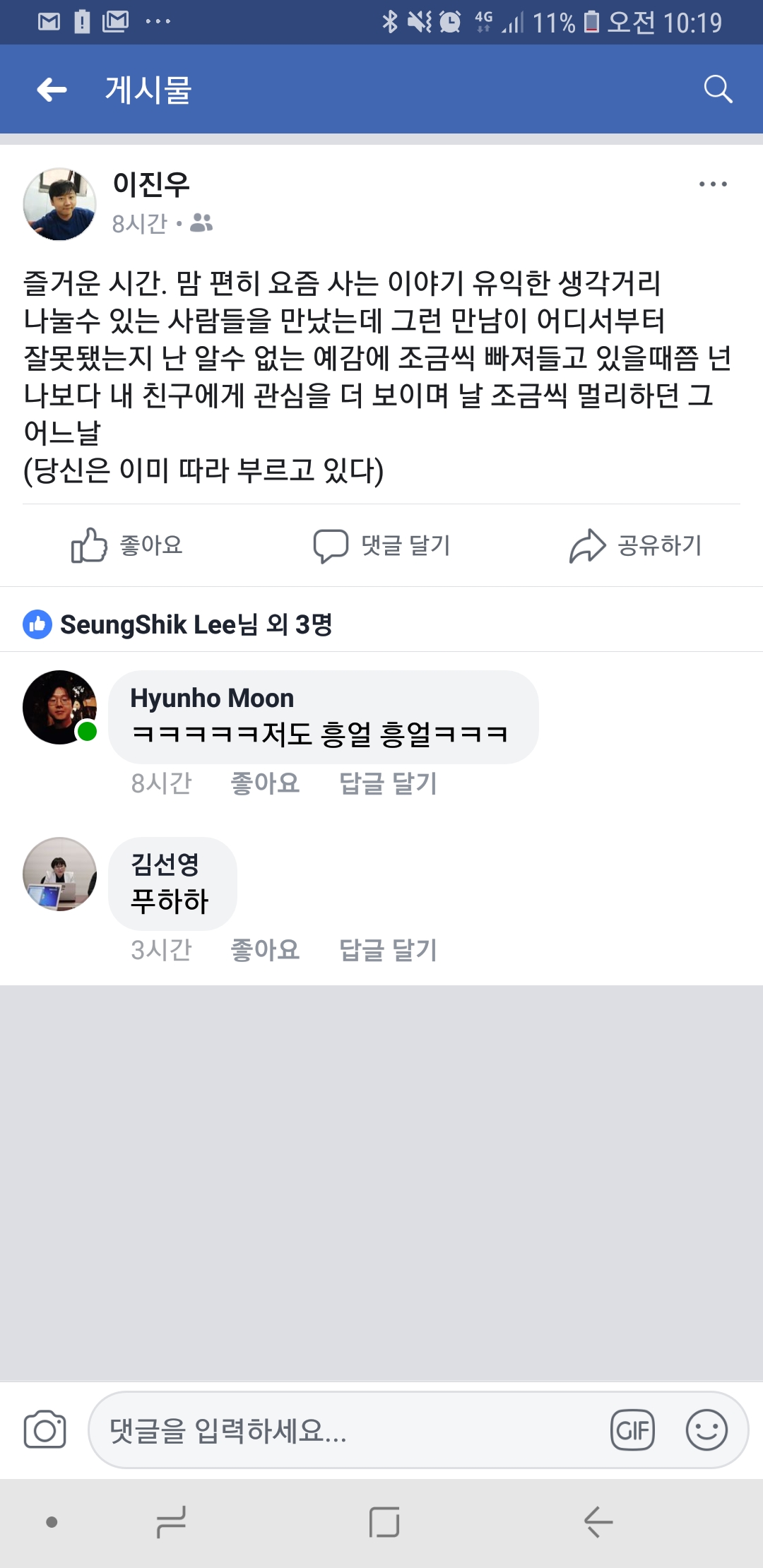Share the post via 공유하기
Screen dimensions: 763x1568
pos(636,545)
